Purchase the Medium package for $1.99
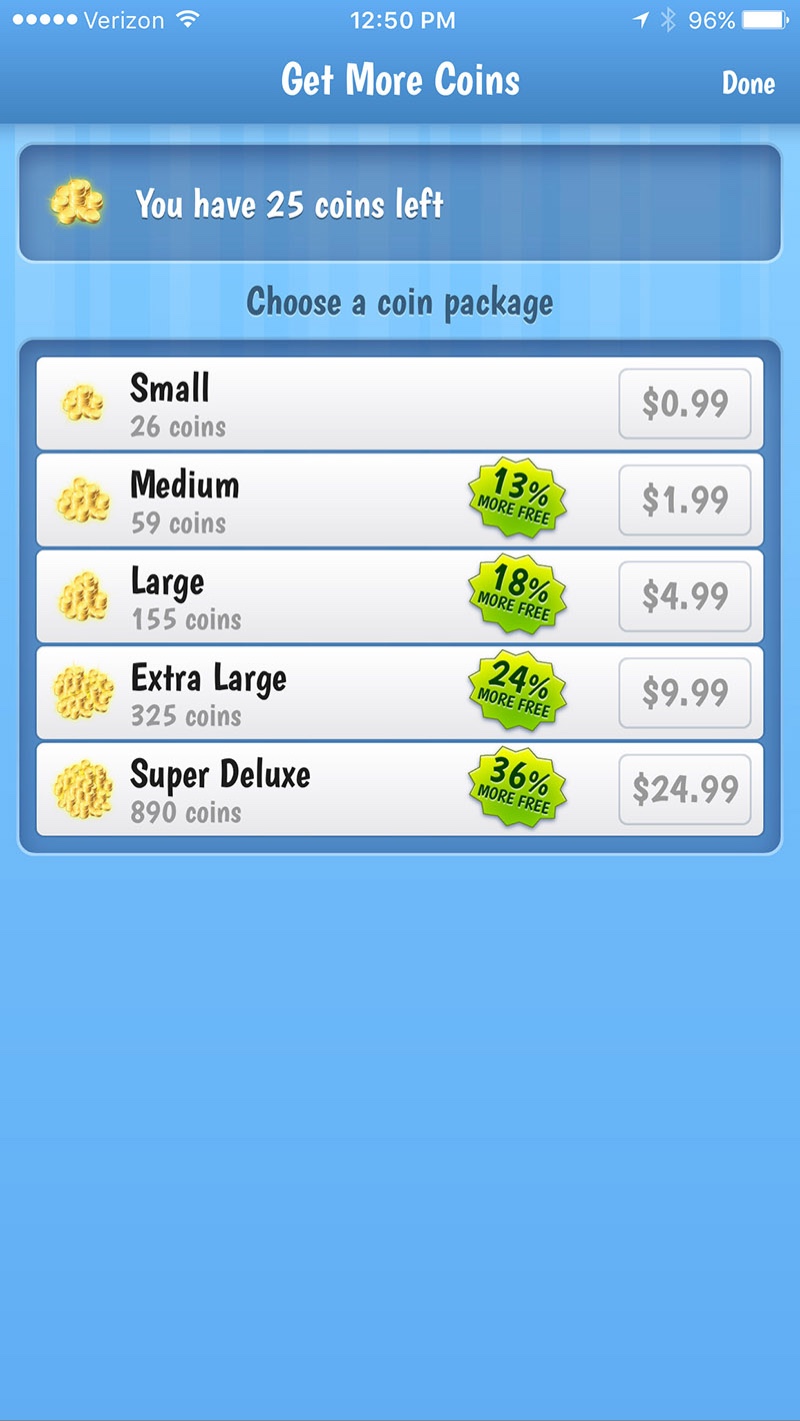800x1421 pixels. (x=684, y=500)
